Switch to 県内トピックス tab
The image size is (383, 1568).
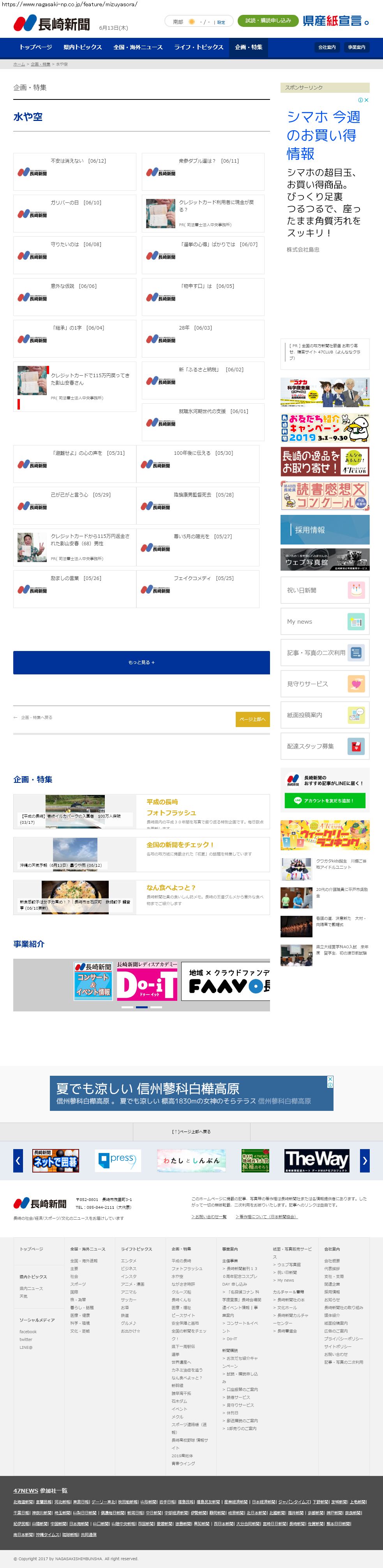coord(83,47)
